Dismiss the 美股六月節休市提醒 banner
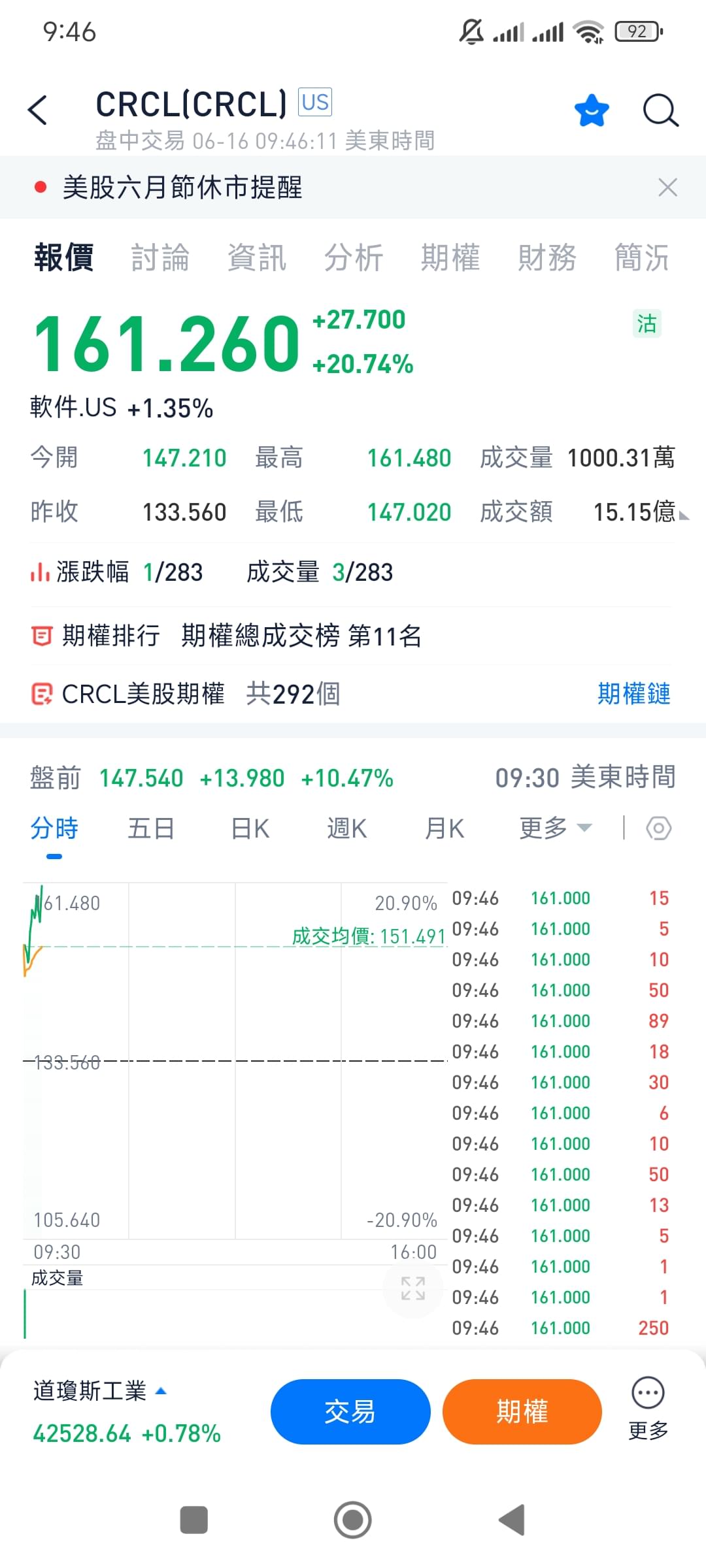This screenshot has width=706, height=1568. click(x=667, y=188)
